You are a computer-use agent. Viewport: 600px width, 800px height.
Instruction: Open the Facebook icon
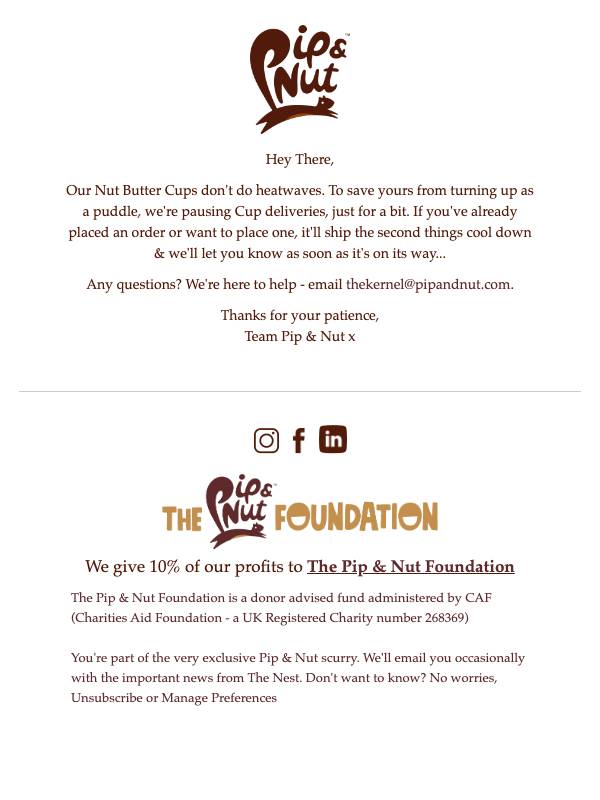click(299, 440)
